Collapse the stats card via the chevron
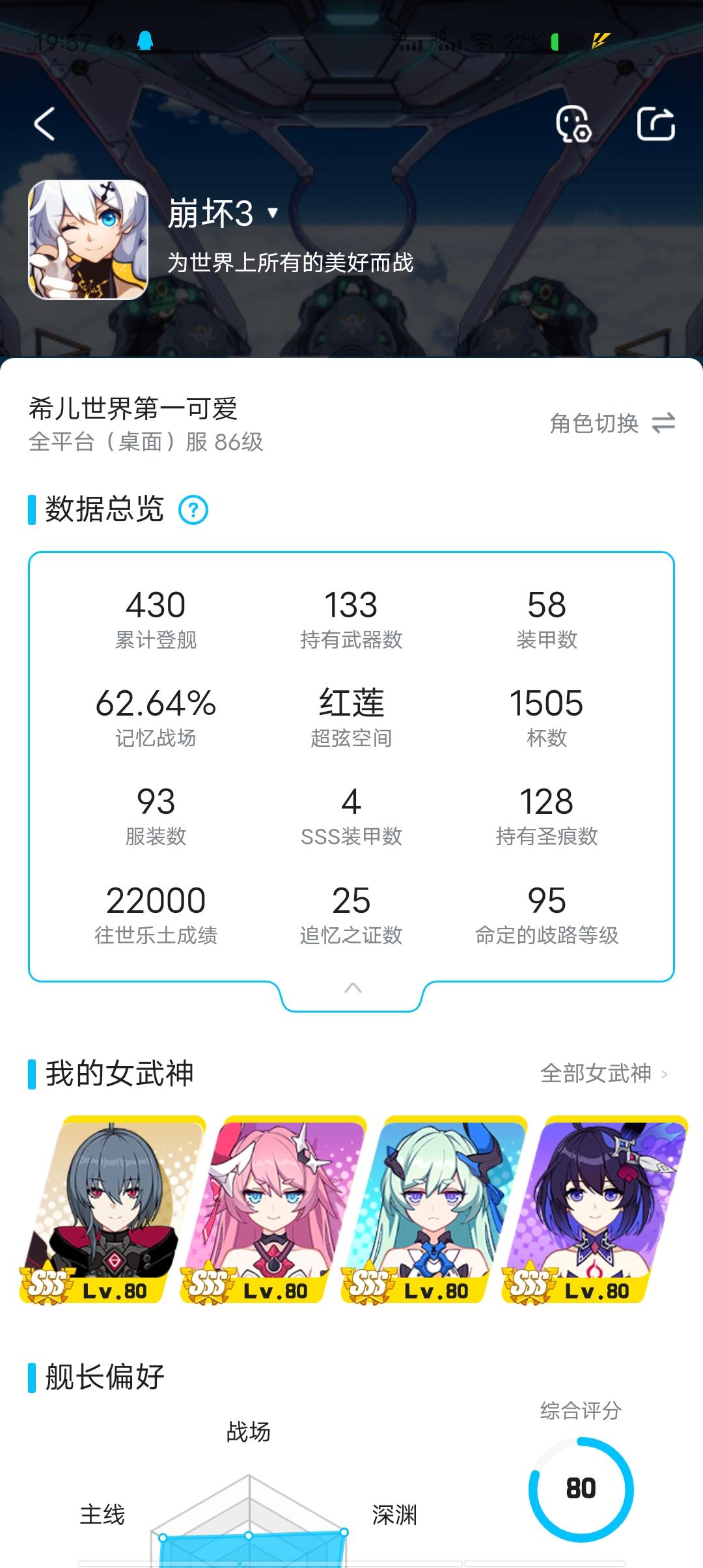703x1568 pixels. point(351,987)
